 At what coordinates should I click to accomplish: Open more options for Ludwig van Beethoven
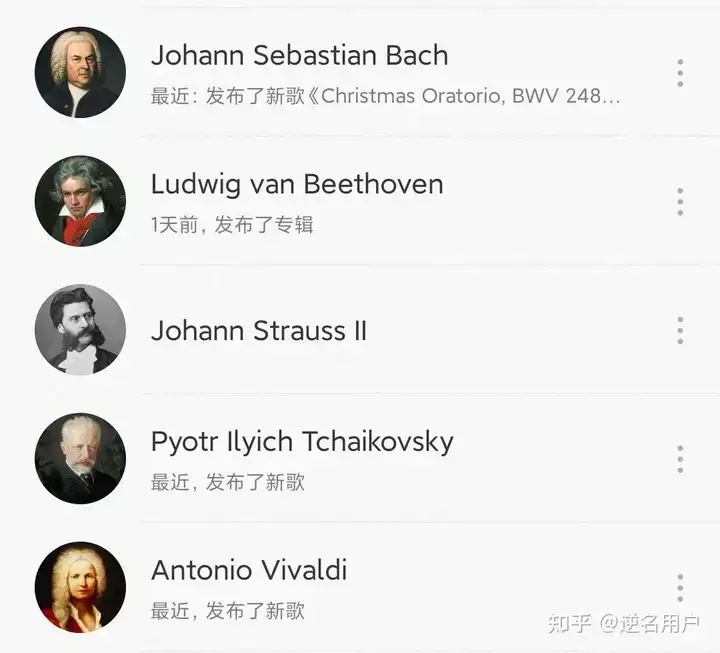(x=680, y=202)
